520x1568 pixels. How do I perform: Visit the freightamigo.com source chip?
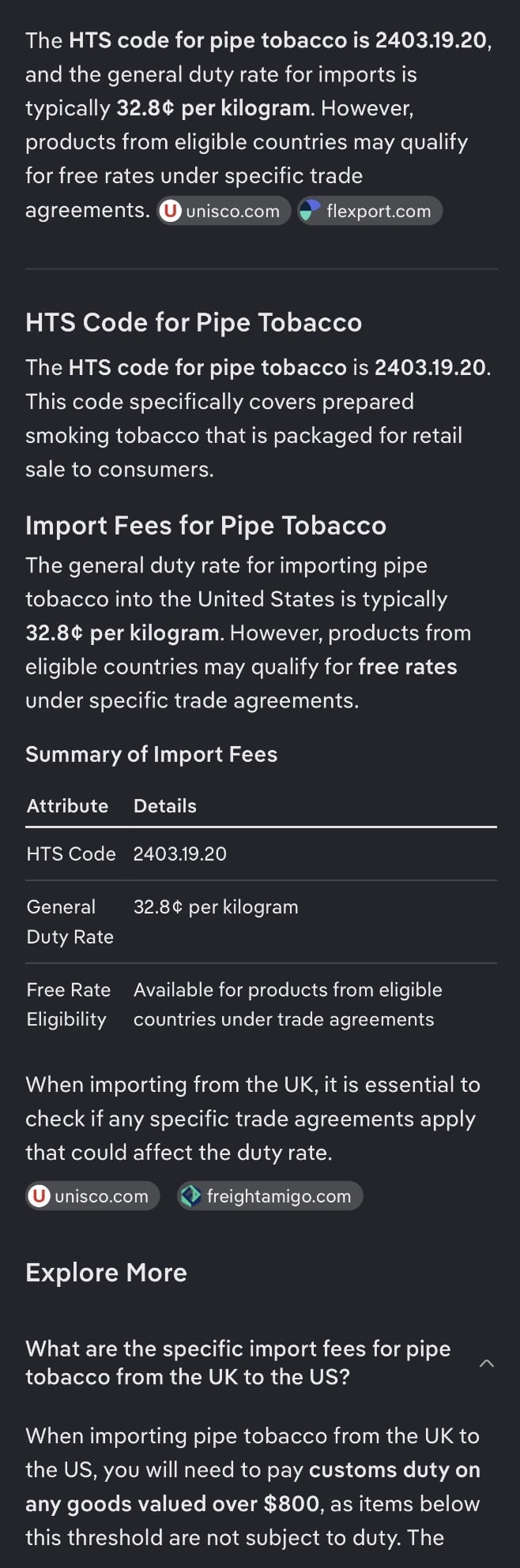tap(269, 1196)
